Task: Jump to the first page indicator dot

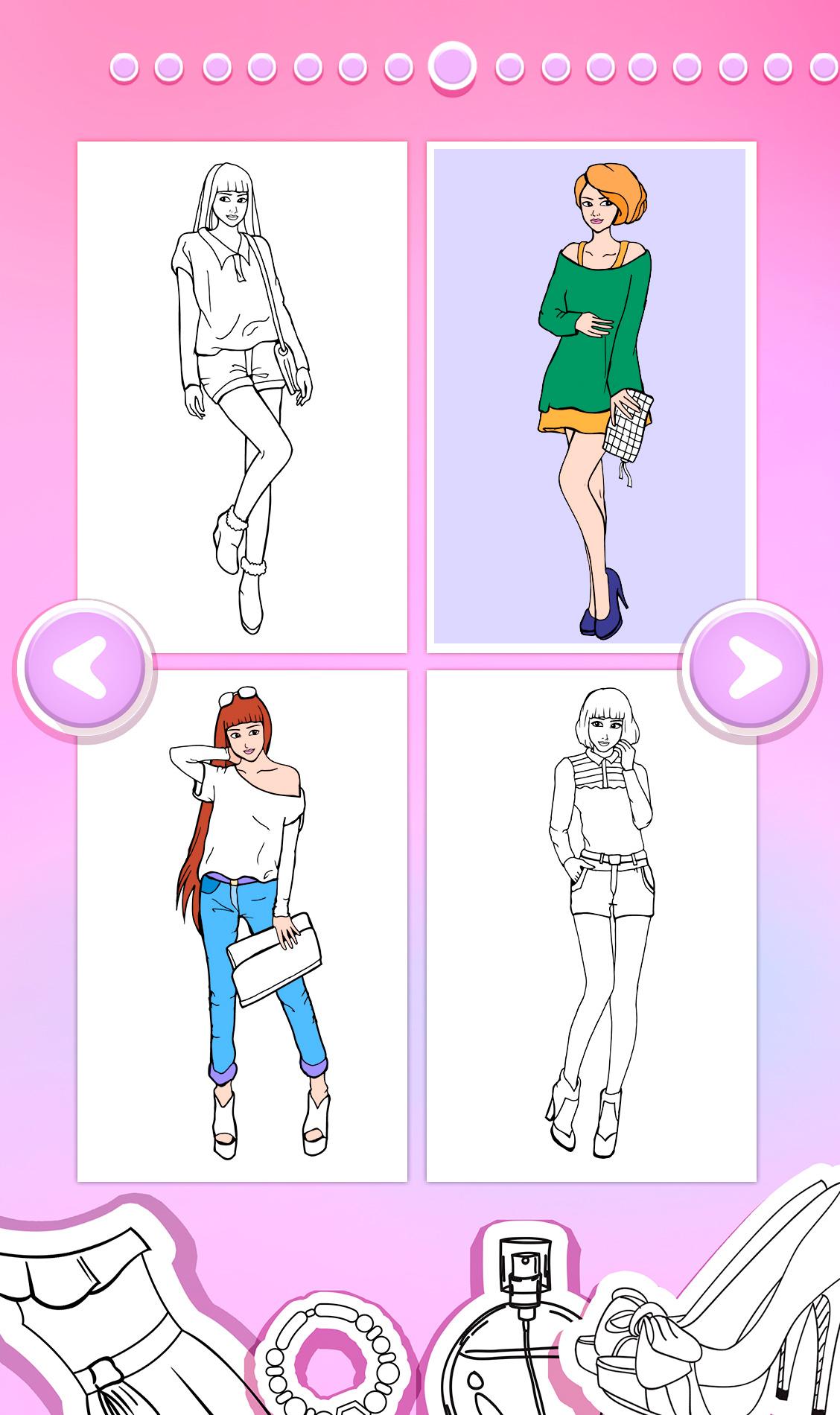Action: [x=124, y=68]
